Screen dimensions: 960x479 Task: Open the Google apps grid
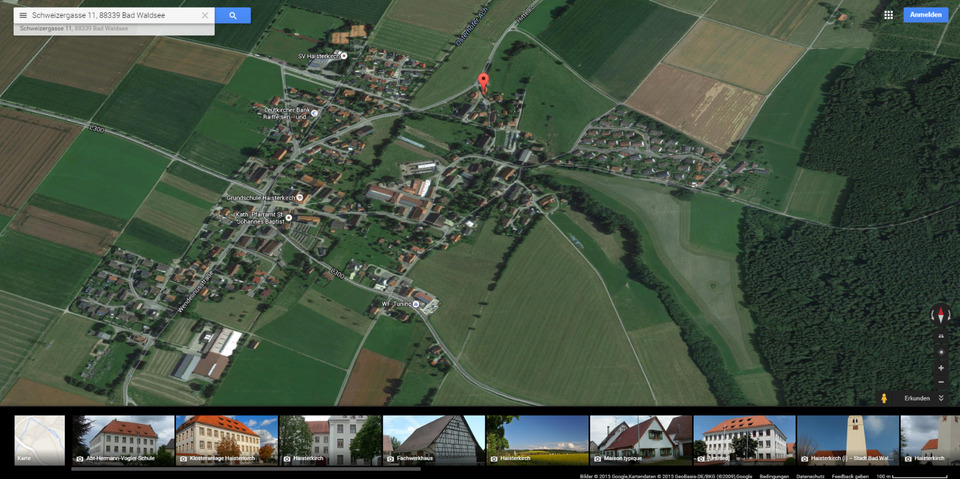(x=888, y=15)
